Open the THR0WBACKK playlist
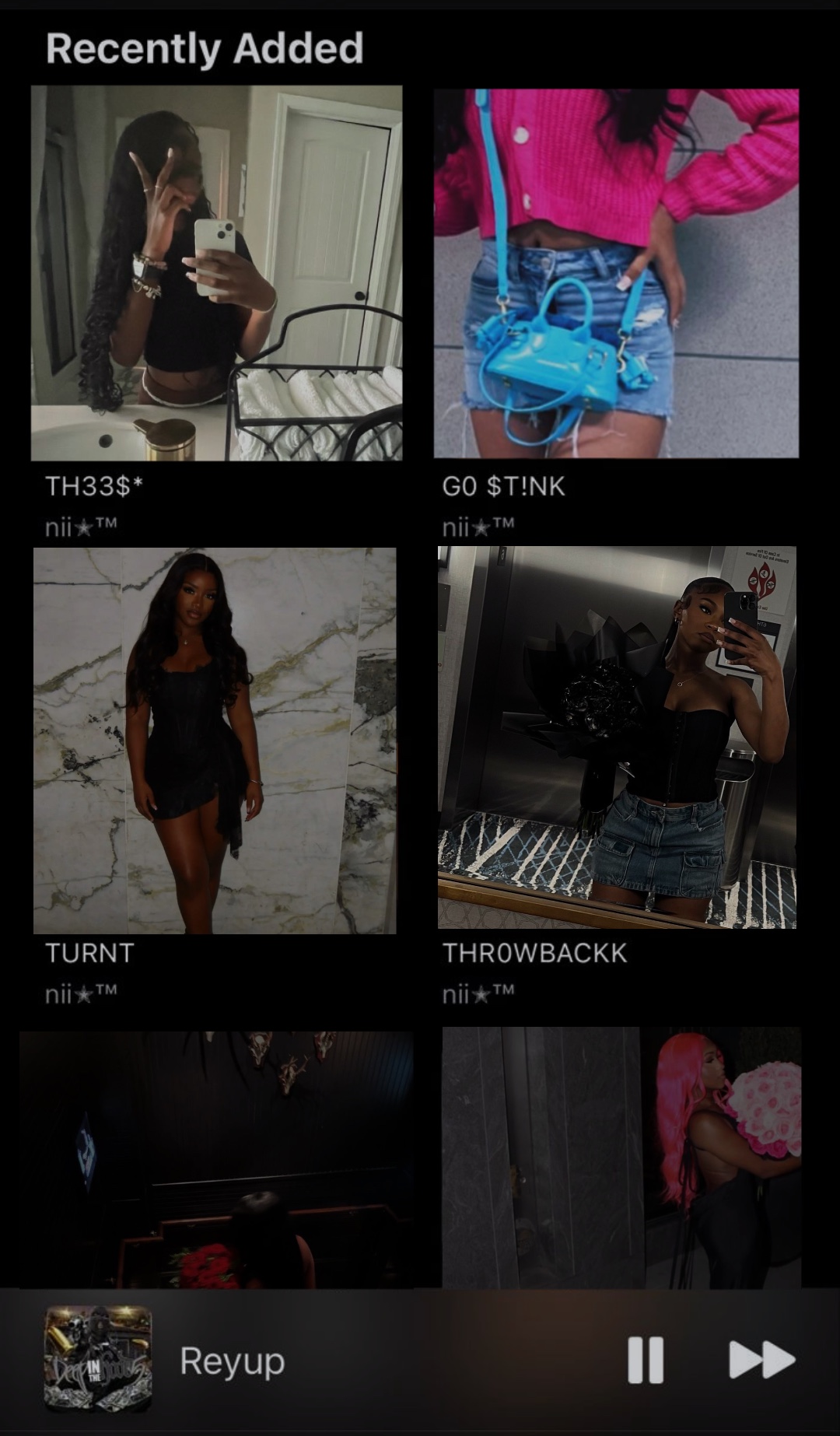 pyautogui.click(x=617, y=737)
